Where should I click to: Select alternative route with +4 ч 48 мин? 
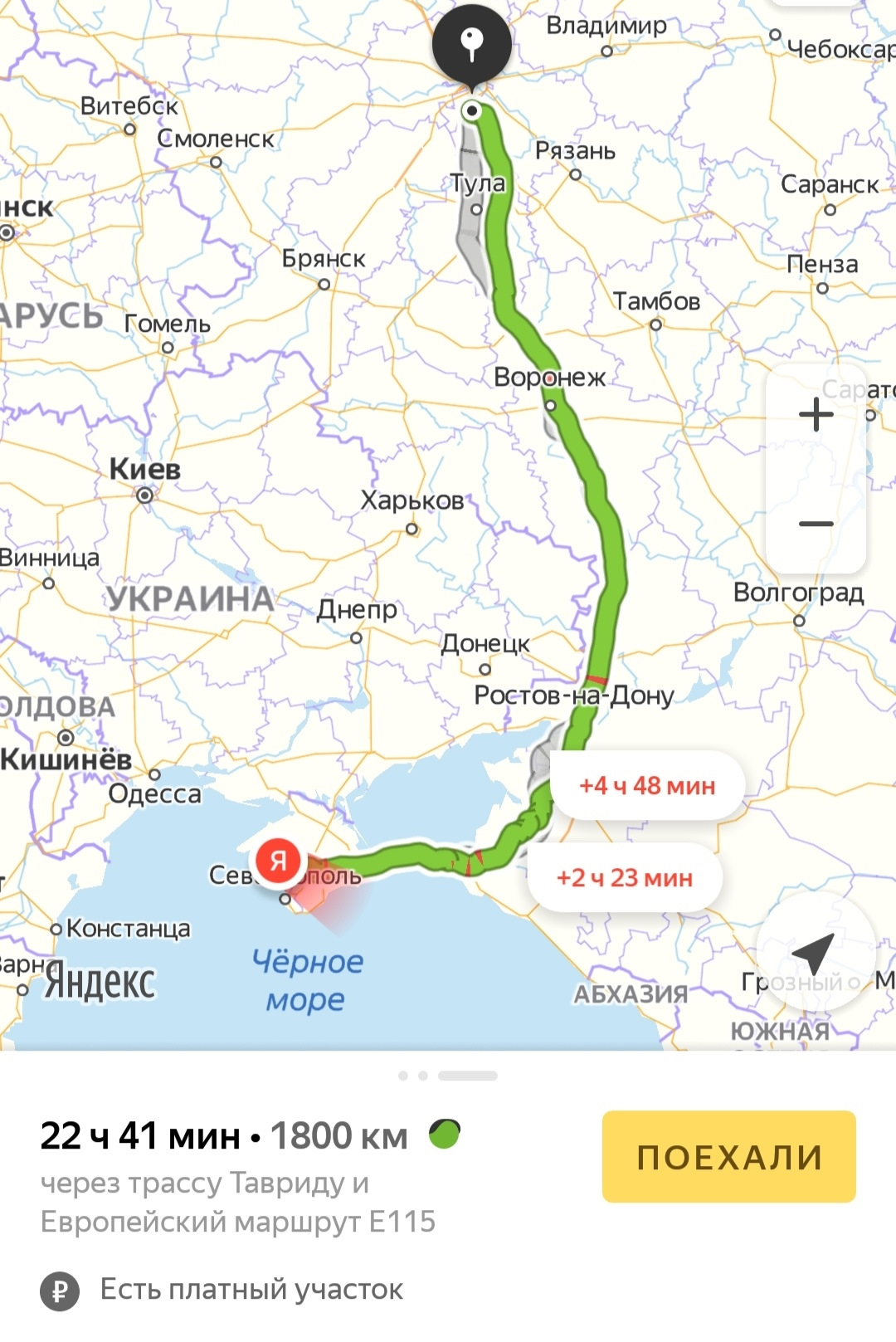(x=647, y=785)
